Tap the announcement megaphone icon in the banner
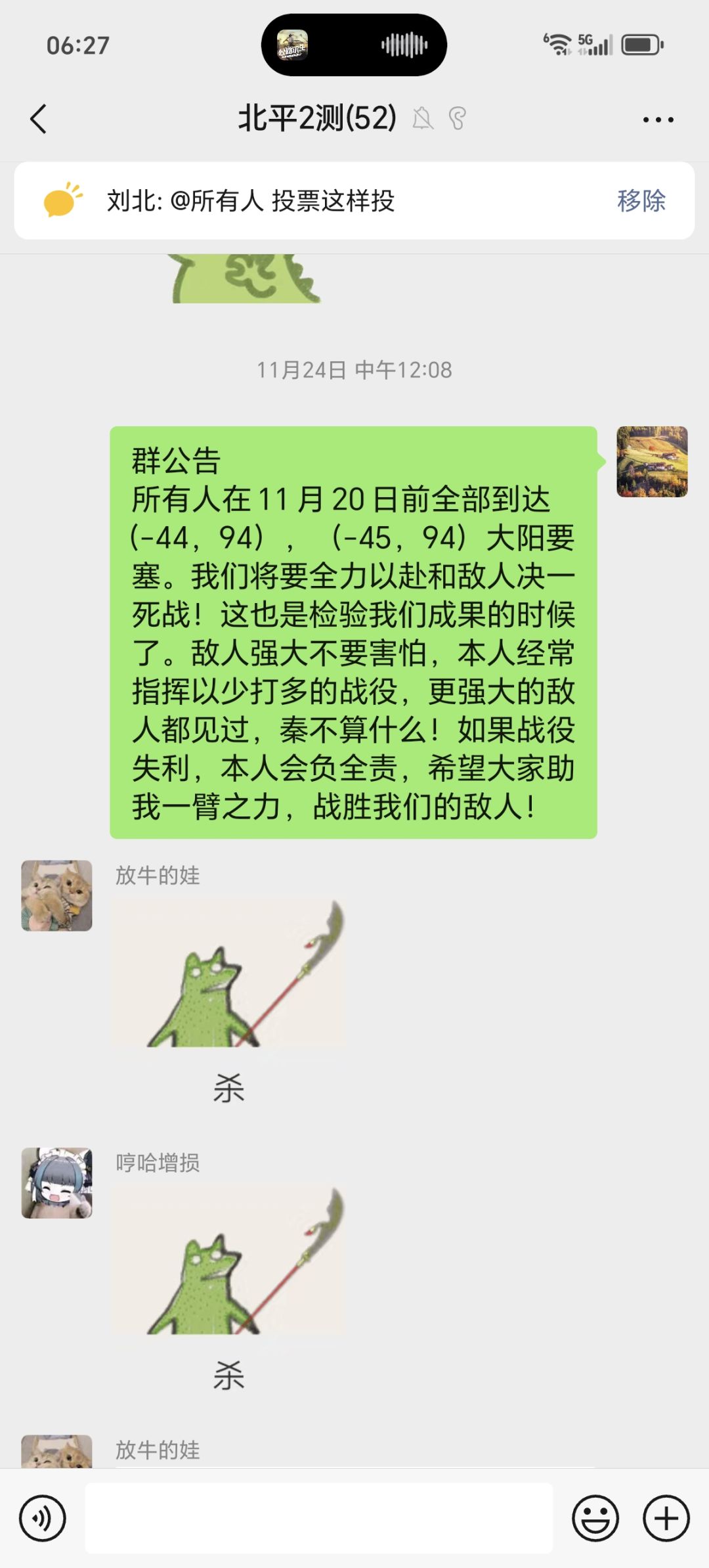 [x=64, y=200]
